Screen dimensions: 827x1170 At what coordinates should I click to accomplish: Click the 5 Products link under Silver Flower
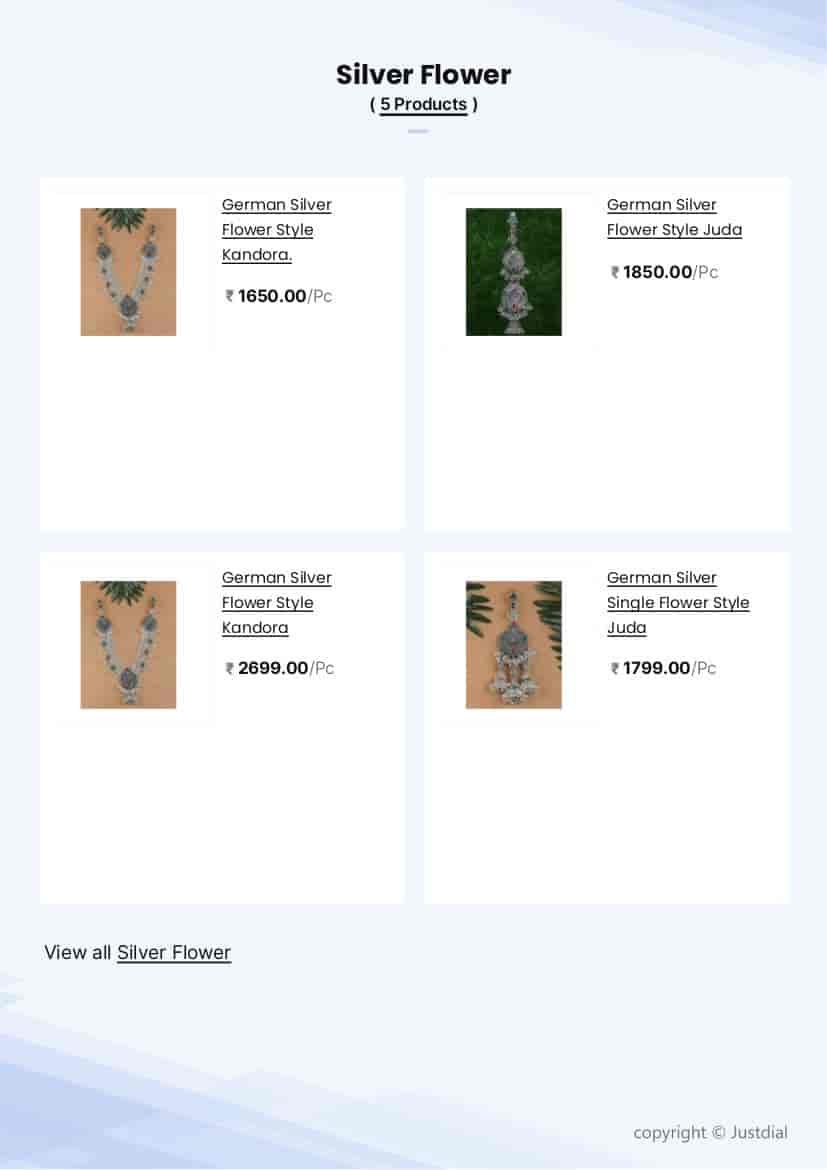coord(423,104)
